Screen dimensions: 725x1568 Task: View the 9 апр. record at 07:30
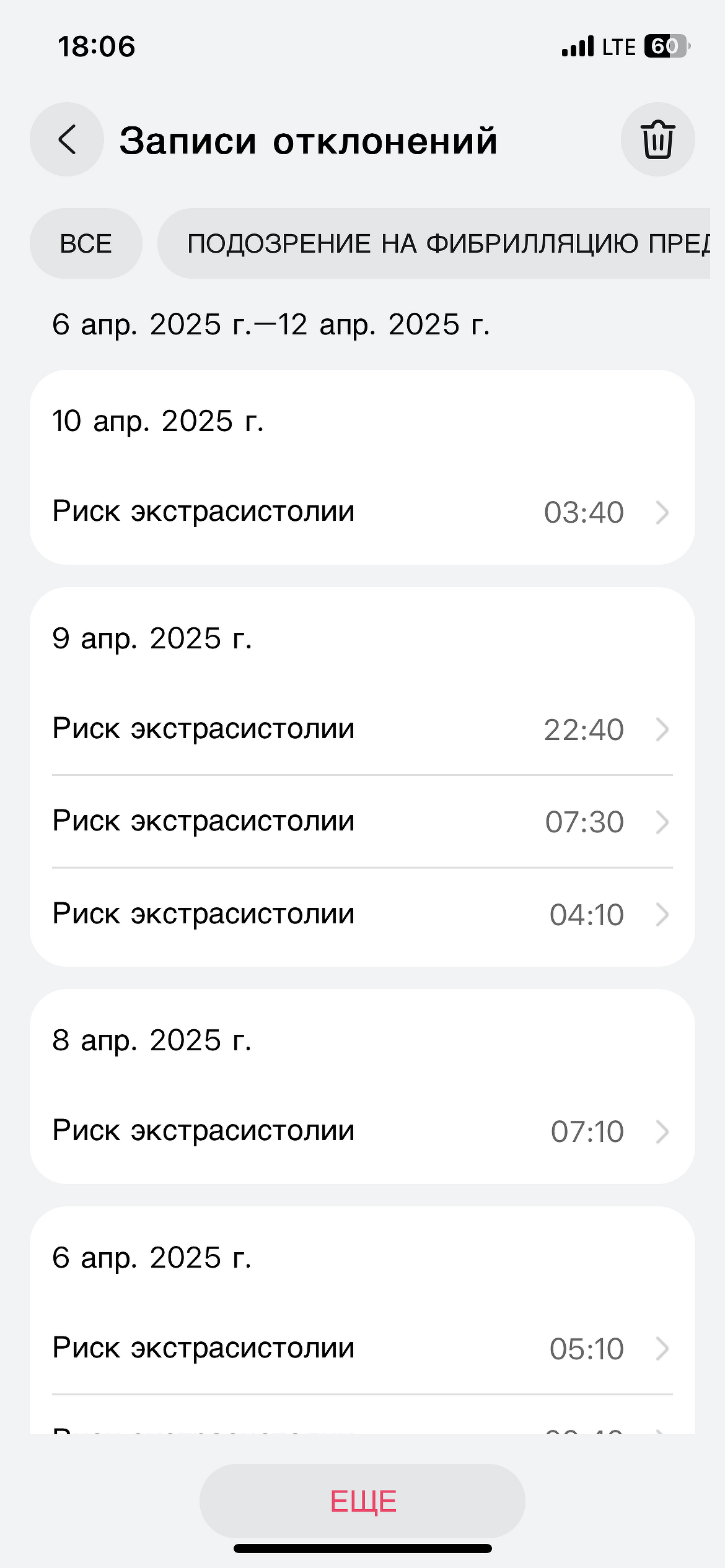coord(362,822)
